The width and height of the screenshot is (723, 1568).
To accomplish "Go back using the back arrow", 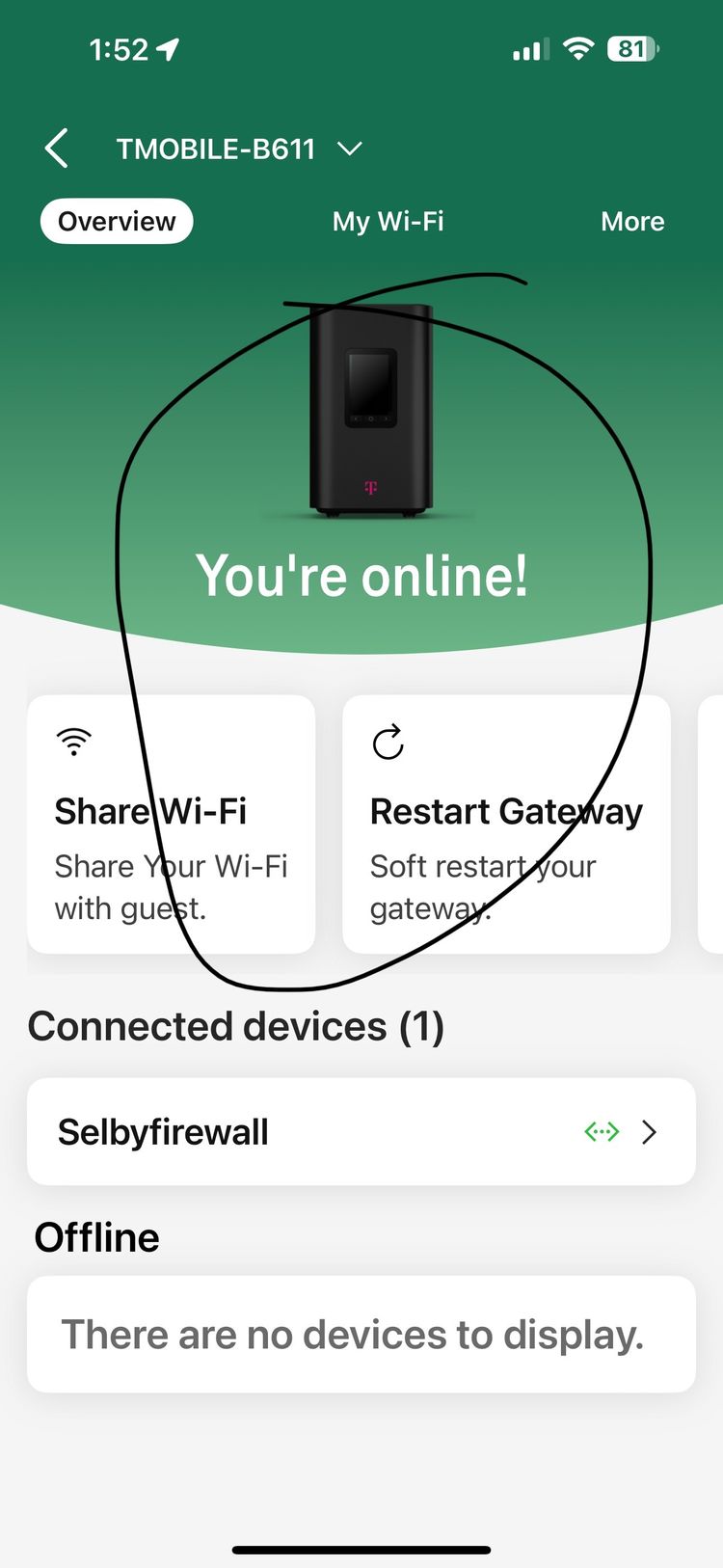I will 57,149.
